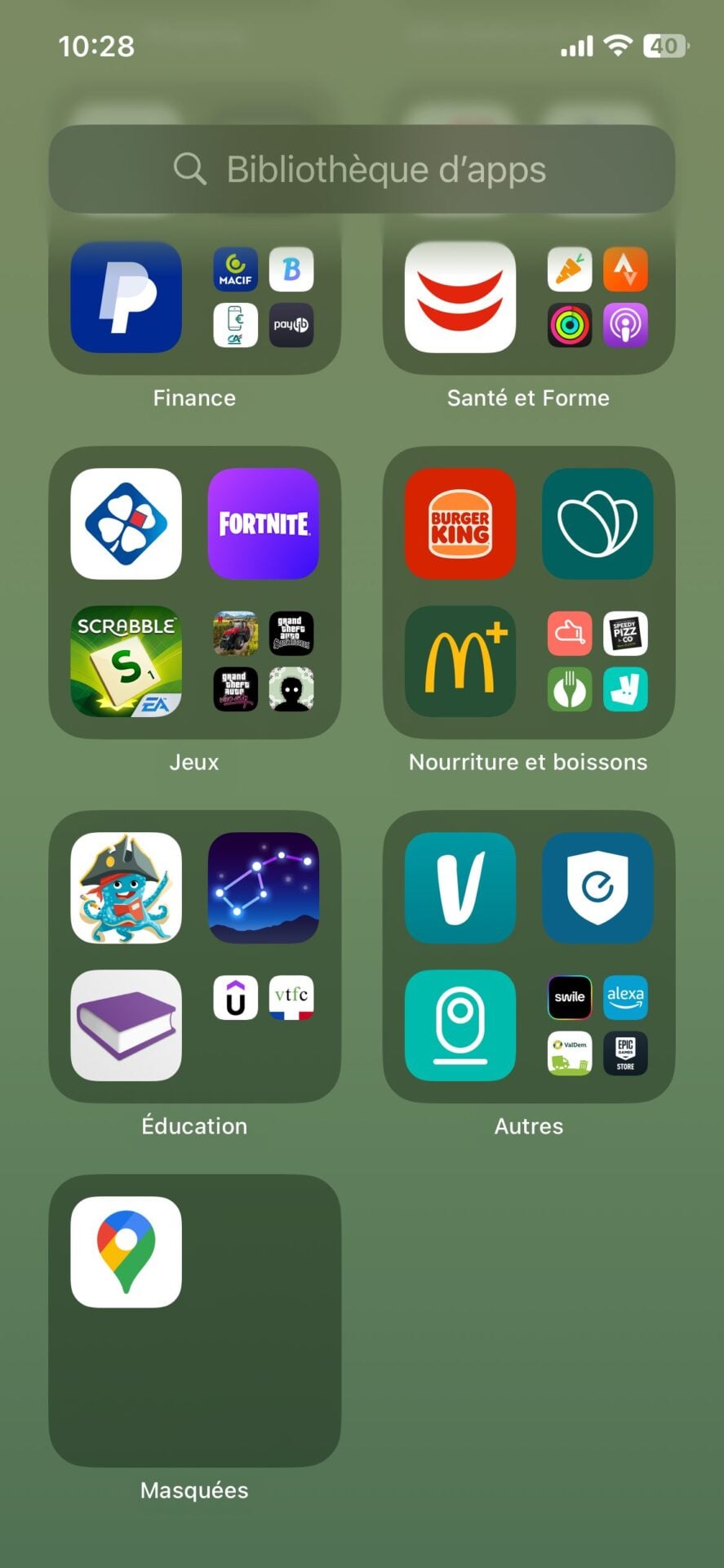Open the red smile app in Santé et Forme
This screenshot has width=724, height=1568.
[460, 297]
